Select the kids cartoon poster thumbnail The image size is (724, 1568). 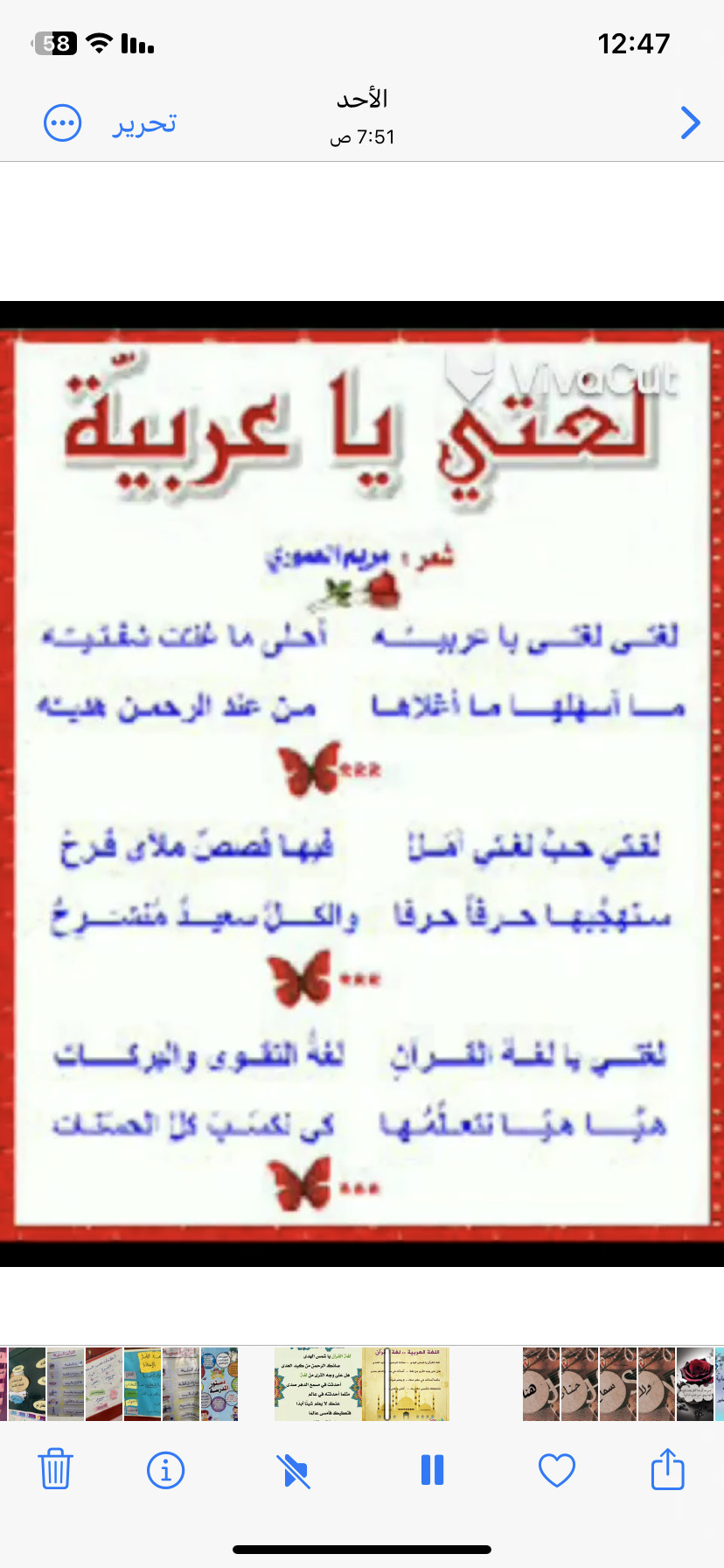tap(219, 1383)
